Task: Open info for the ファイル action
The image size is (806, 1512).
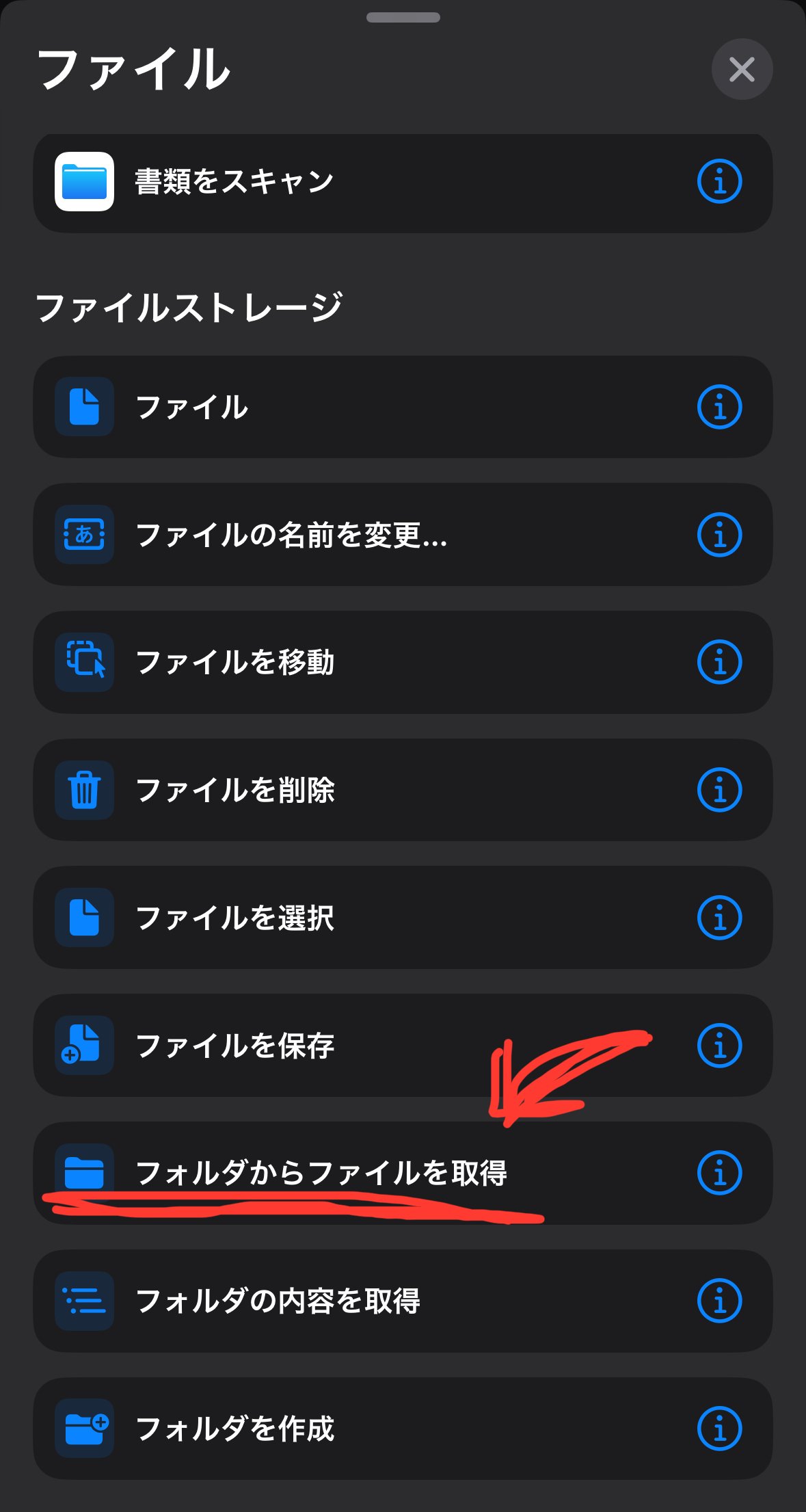Action: tap(719, 407)
